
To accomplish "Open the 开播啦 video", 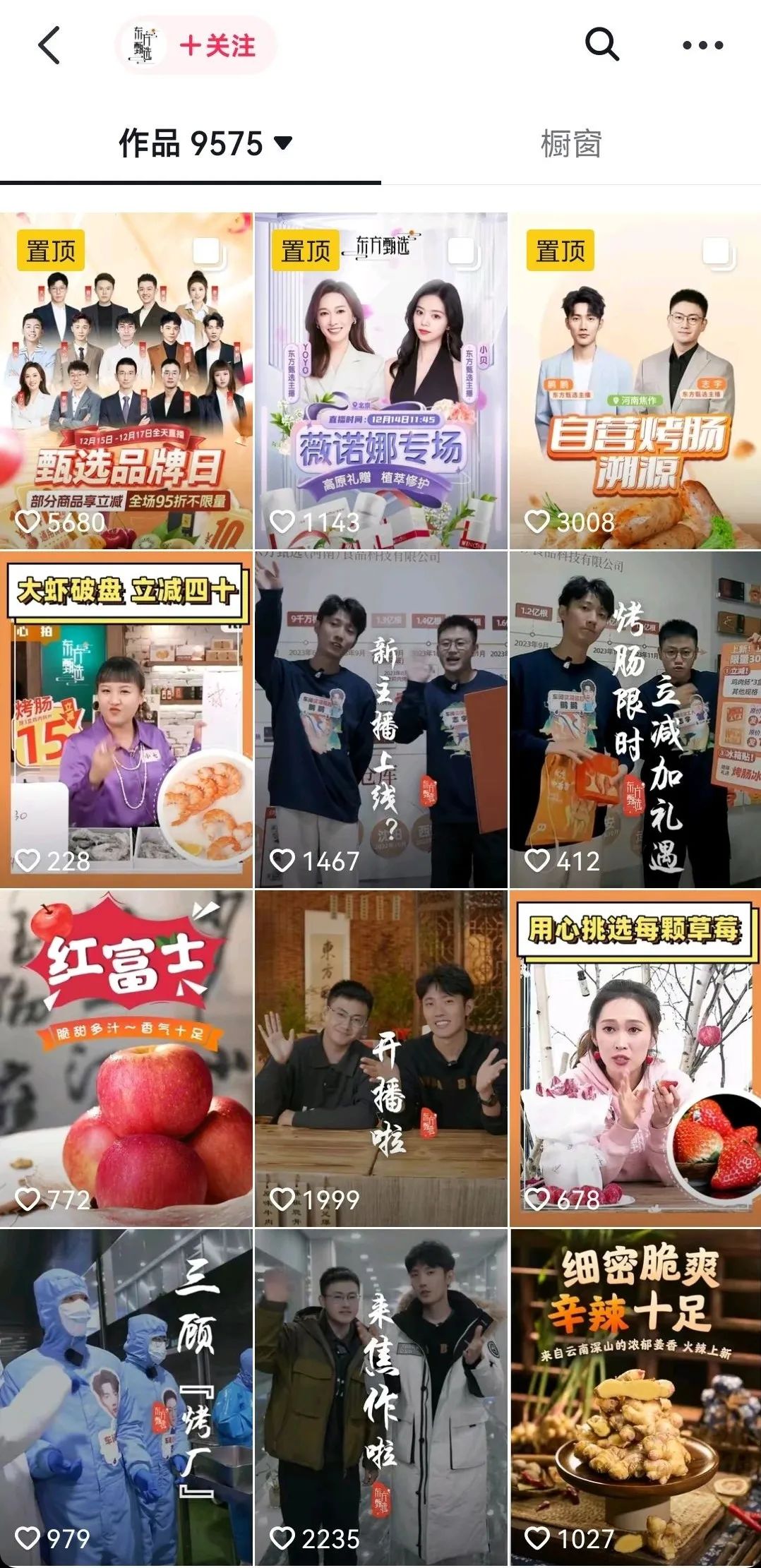I will [x=380, y=1059].
